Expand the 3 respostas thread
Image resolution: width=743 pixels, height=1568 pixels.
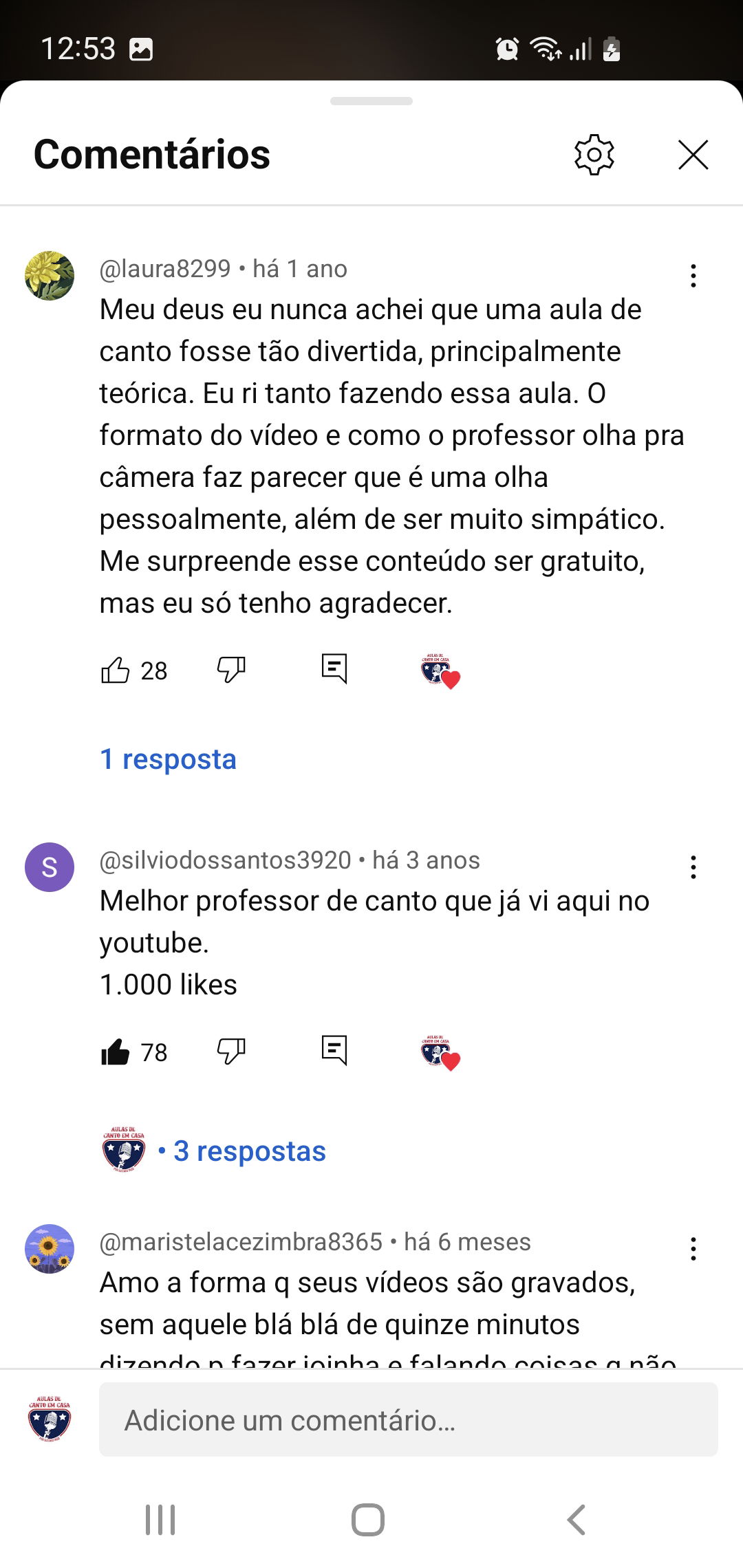pos(249,1151)
